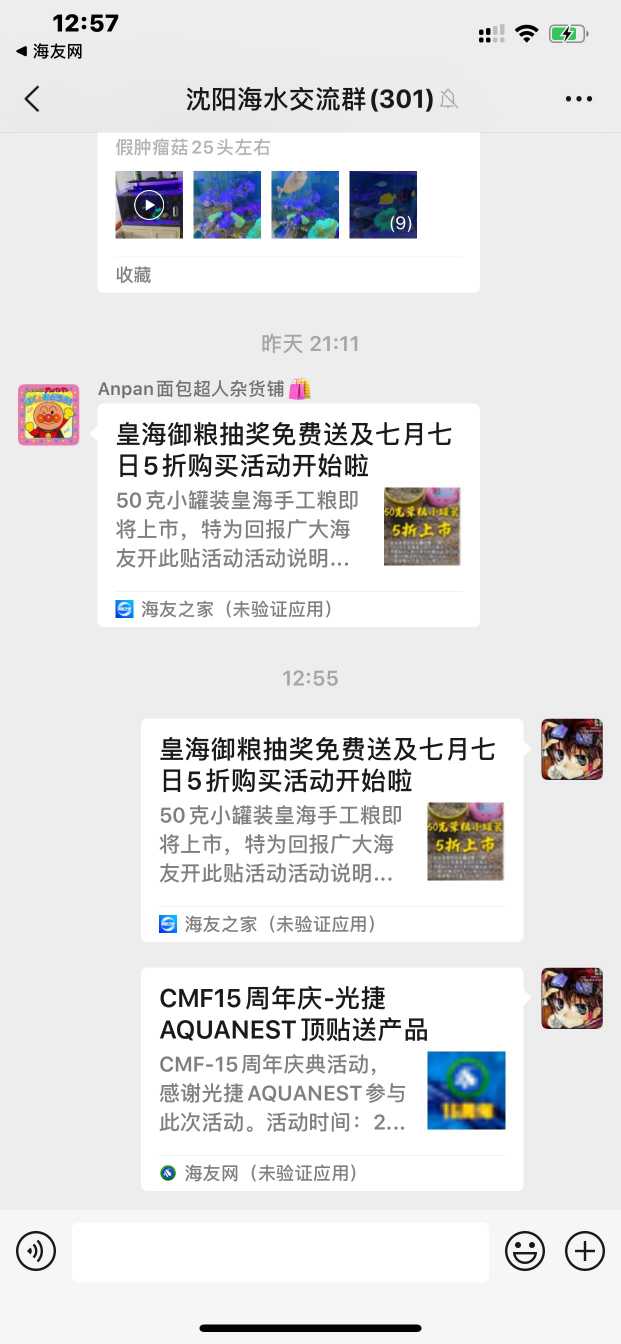
Task: Open the emoji sticker panel
Action: 525,1251
